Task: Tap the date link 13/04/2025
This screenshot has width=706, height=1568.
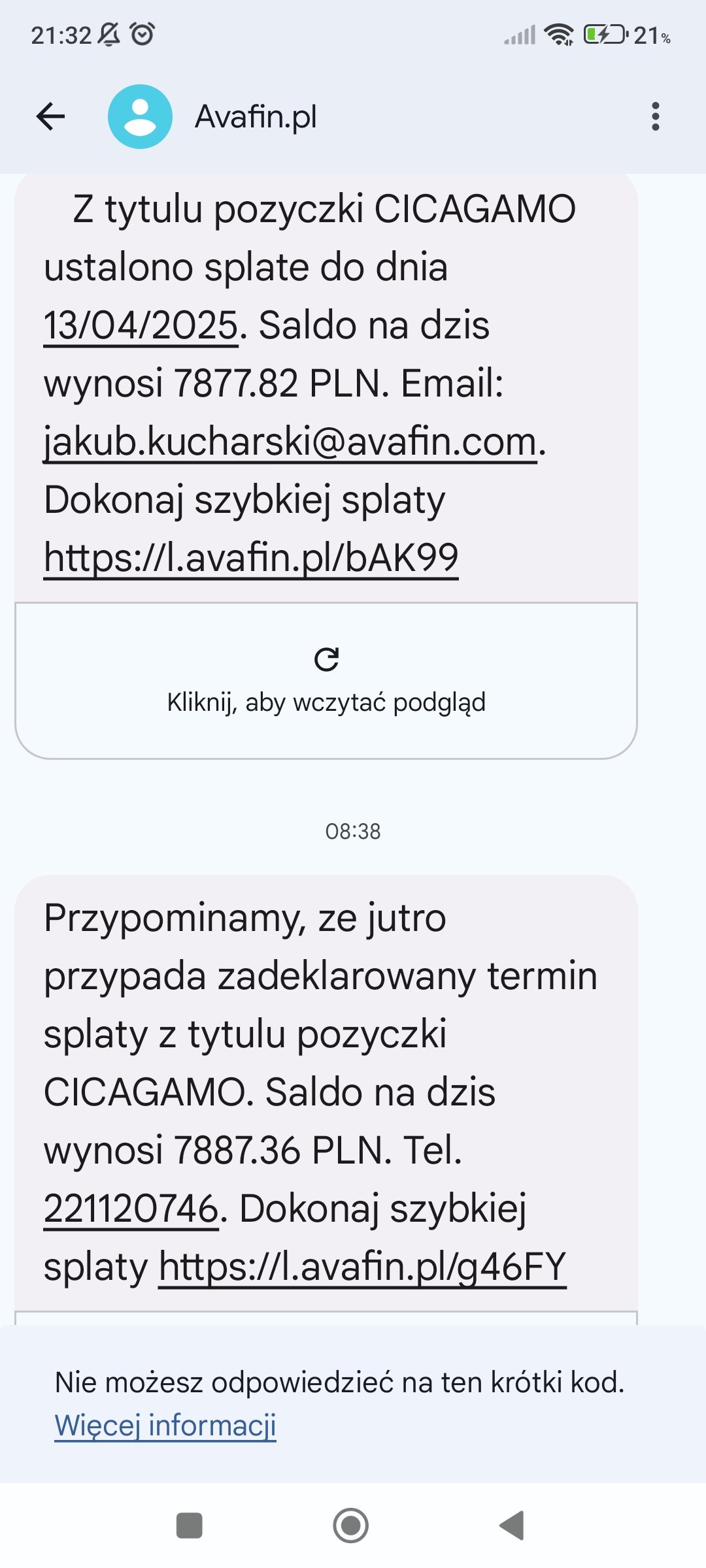Action: tap(141, 325)
